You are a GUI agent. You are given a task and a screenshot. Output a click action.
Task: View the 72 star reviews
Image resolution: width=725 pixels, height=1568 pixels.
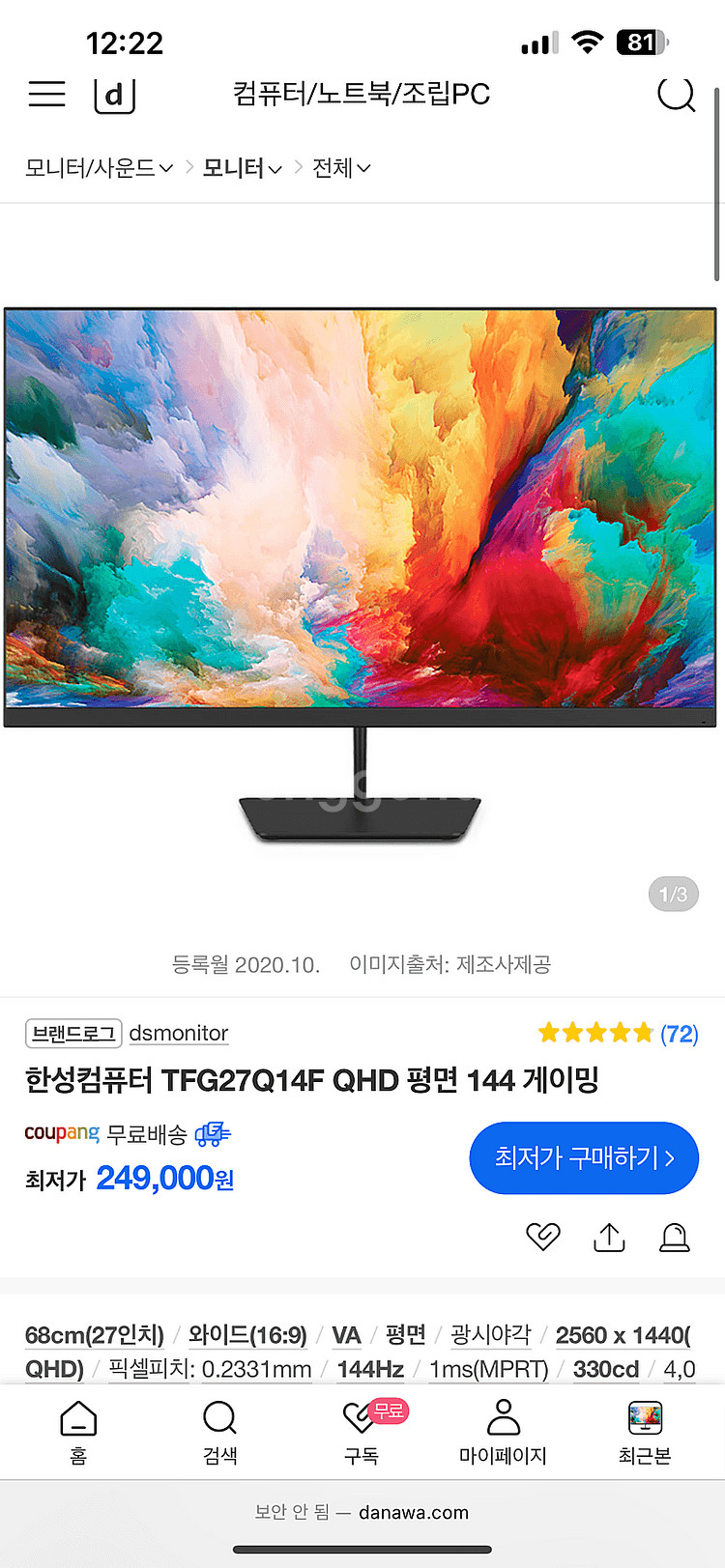[x=618, y=1034]
